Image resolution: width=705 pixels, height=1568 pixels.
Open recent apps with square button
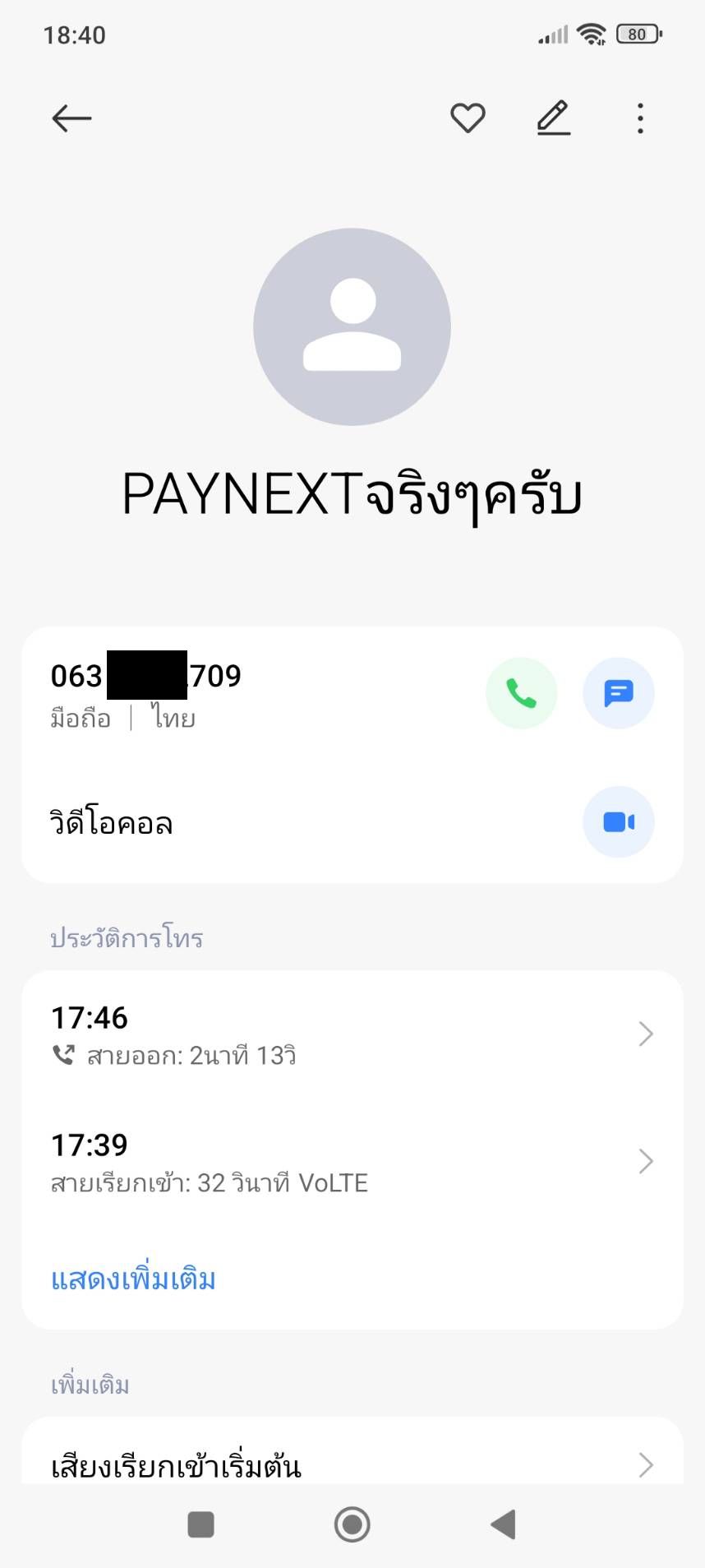tap(201, 1524)
